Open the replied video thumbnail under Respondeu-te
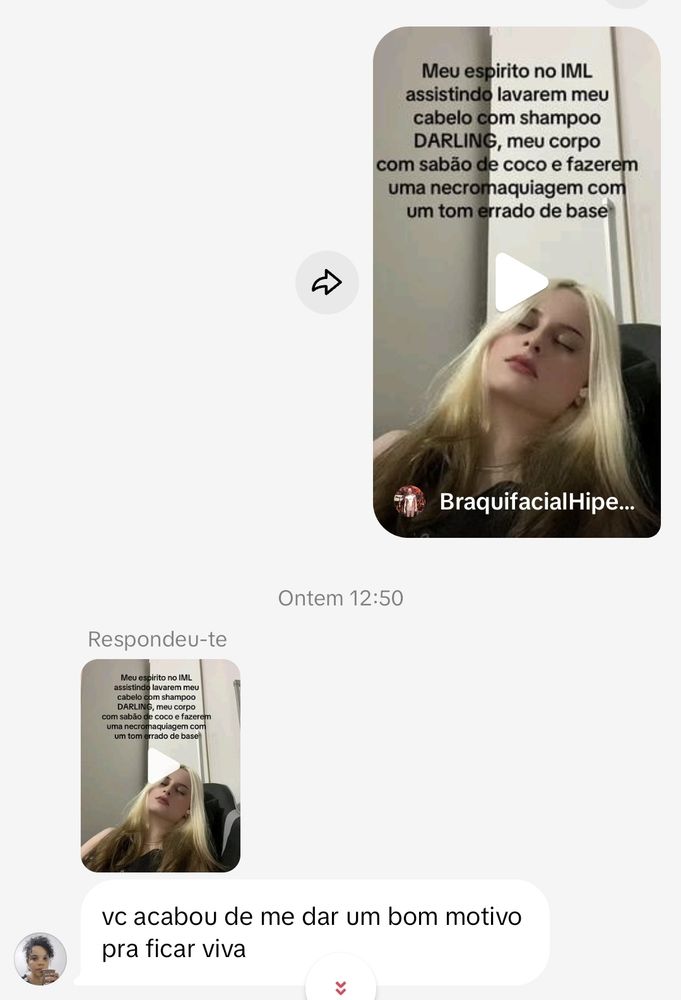Viewport: 681px width, 1000px height. point(160,765)
